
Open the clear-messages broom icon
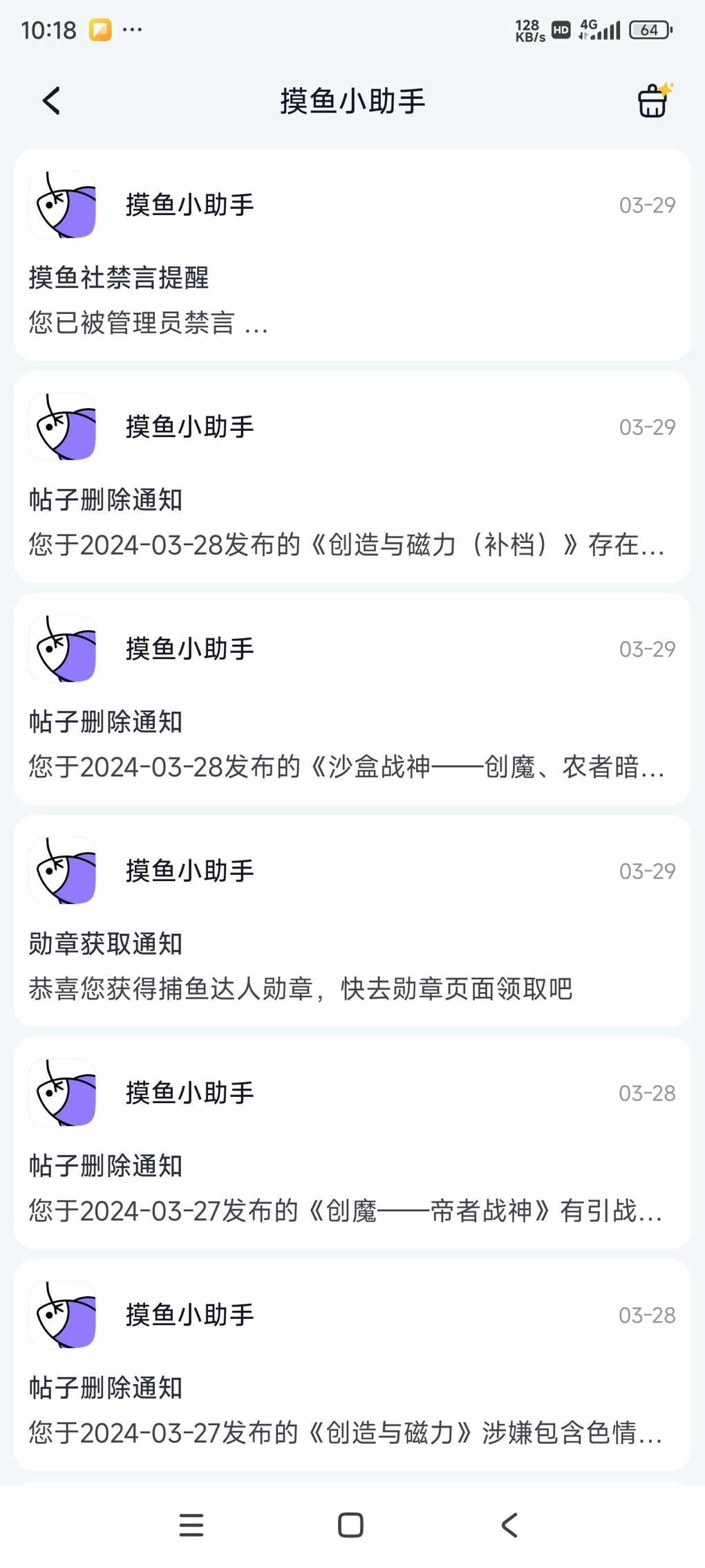[x=654, y=100]
